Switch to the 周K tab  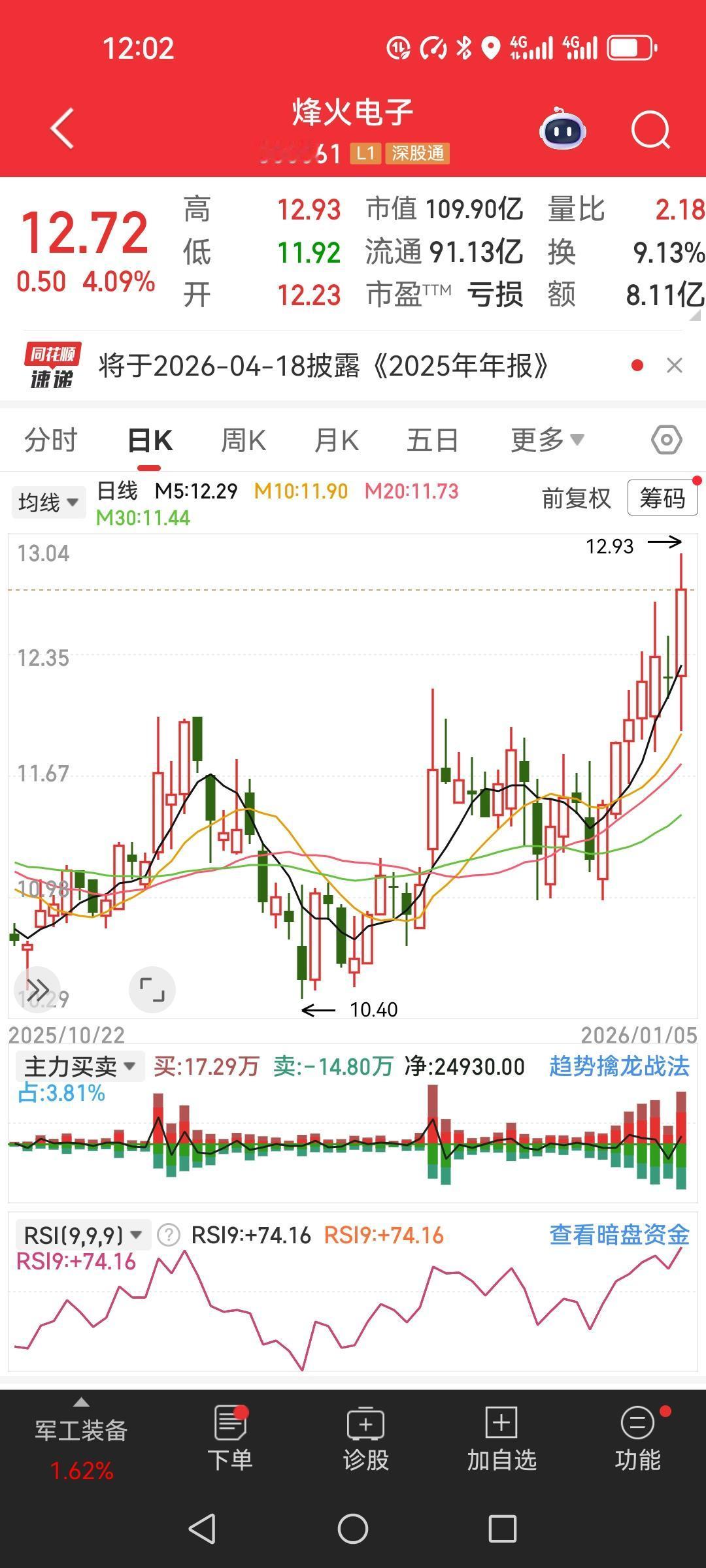coord(243,440)
